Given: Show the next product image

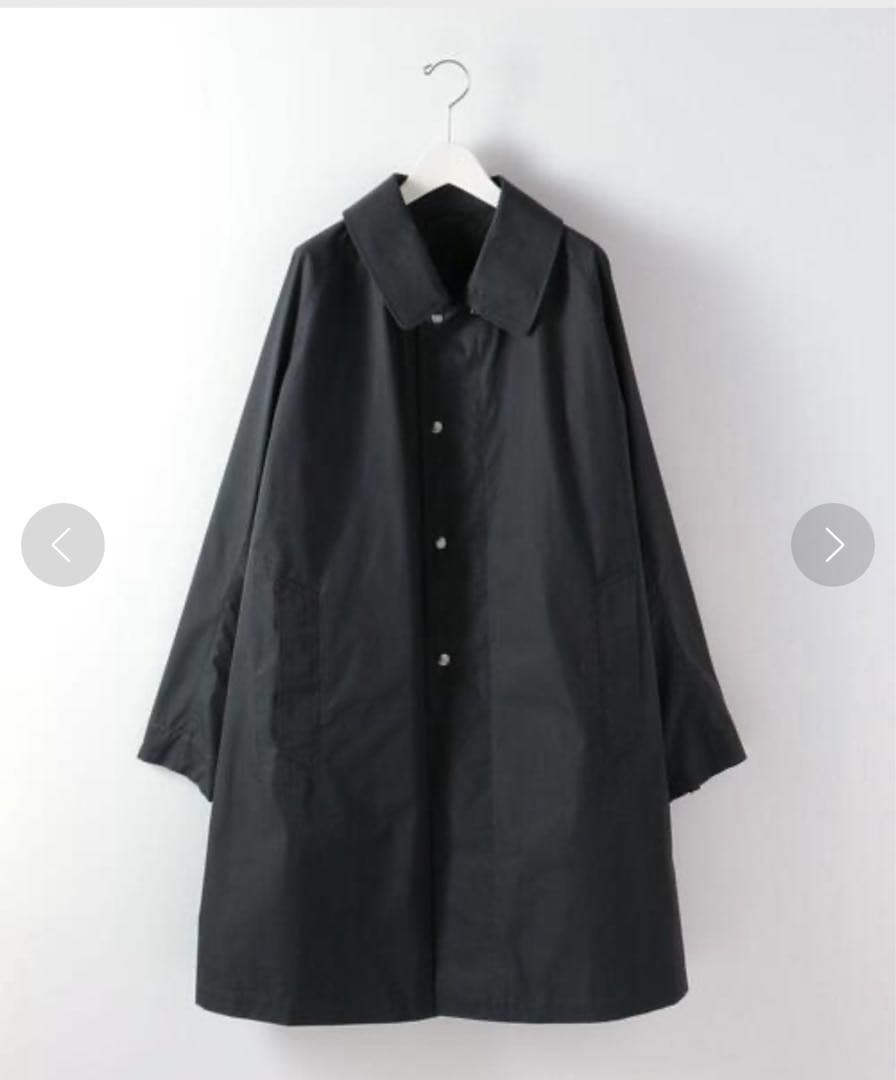Looking at the screenshot, I should 833,545.
